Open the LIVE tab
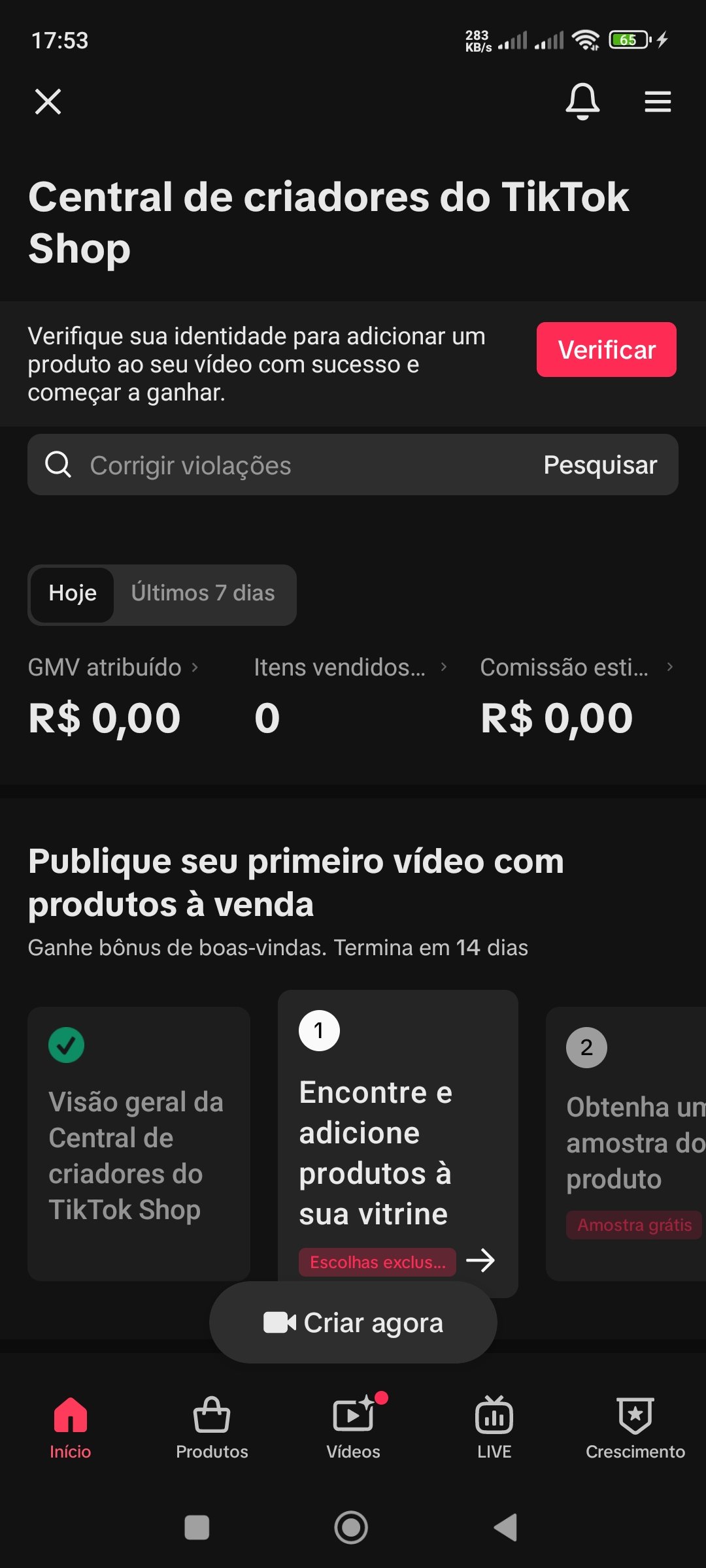The height and width of the screenshot is (1568, 706). click(x=494, y=1428)
